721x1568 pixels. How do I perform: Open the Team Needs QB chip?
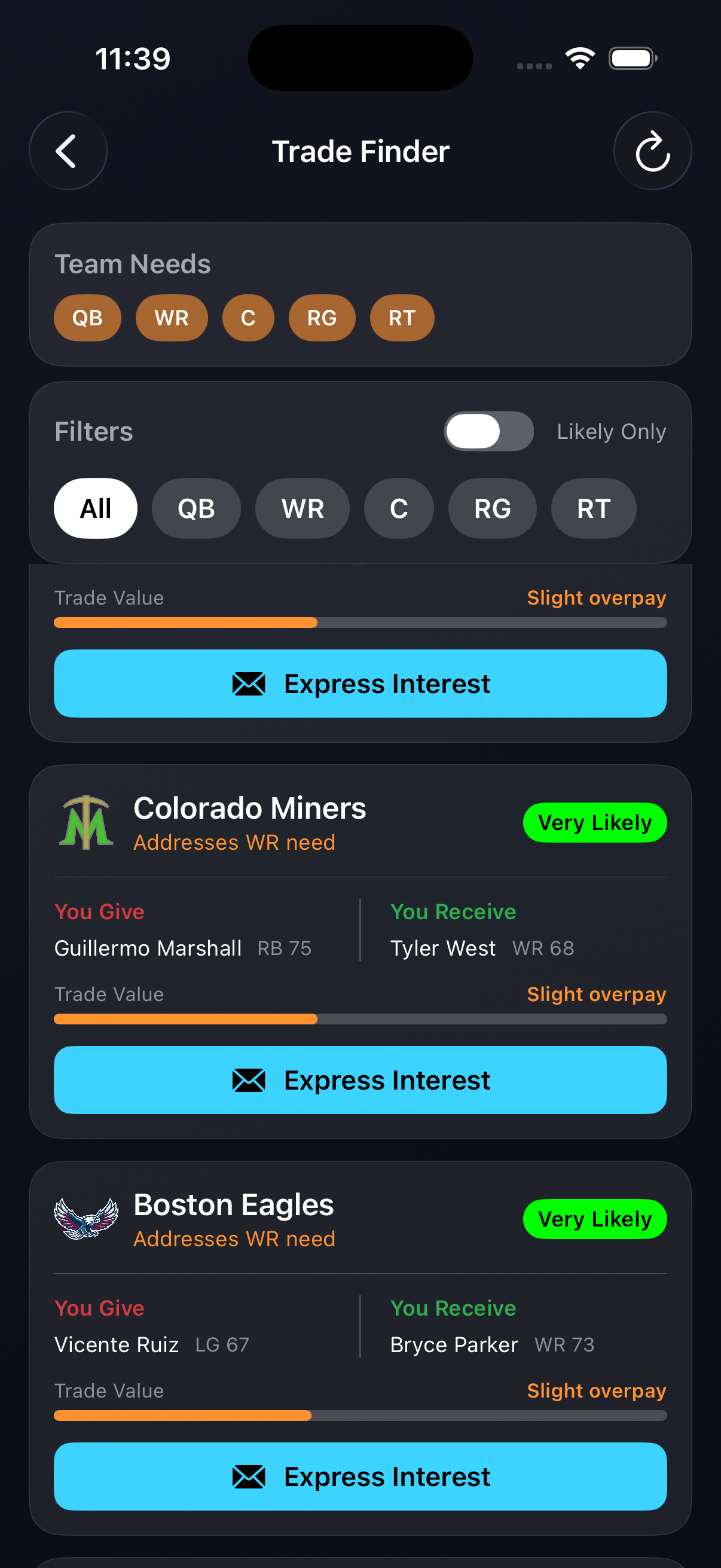pyautogui.click(x=88, y=317)
